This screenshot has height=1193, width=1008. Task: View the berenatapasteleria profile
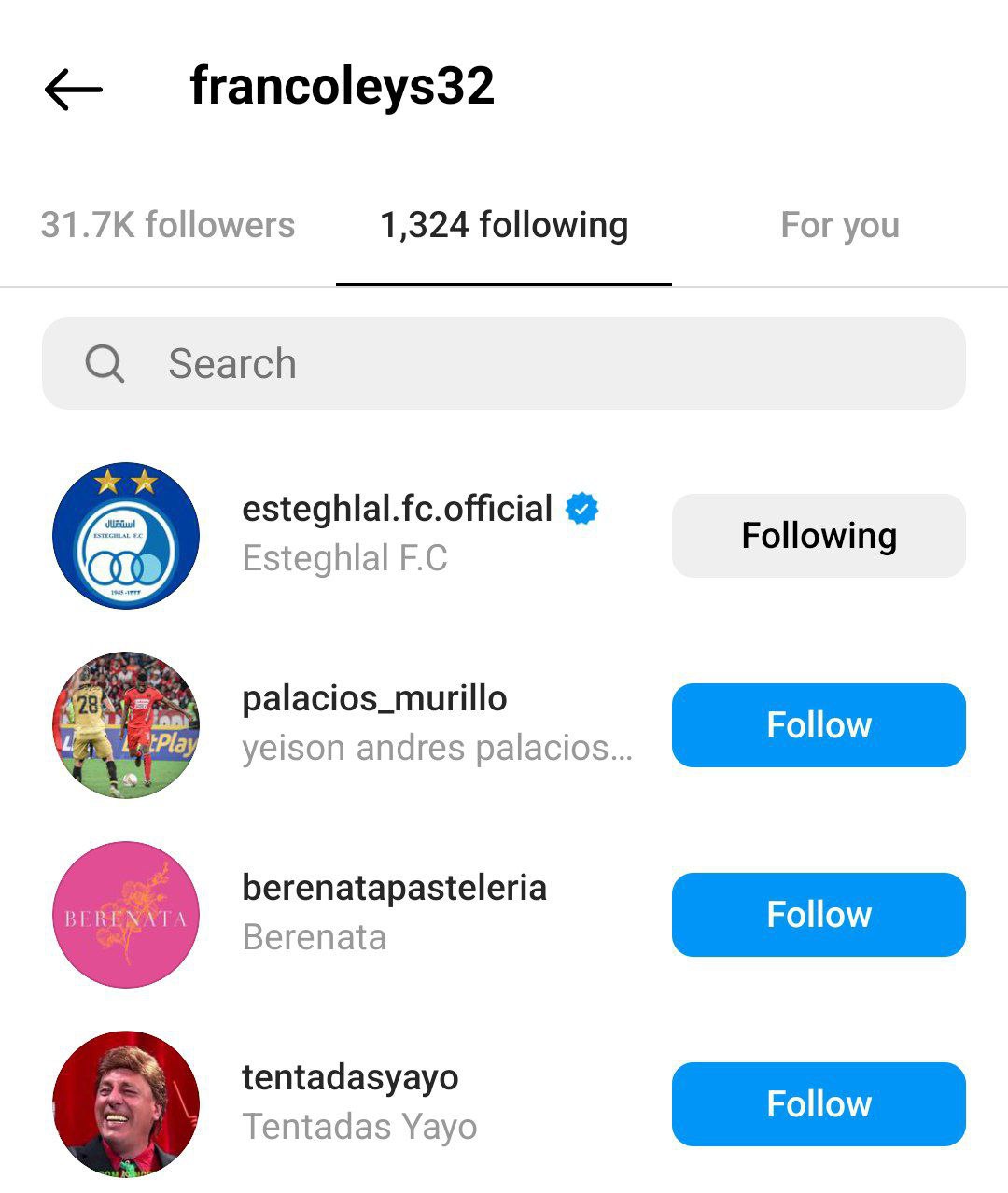(394, 888)
